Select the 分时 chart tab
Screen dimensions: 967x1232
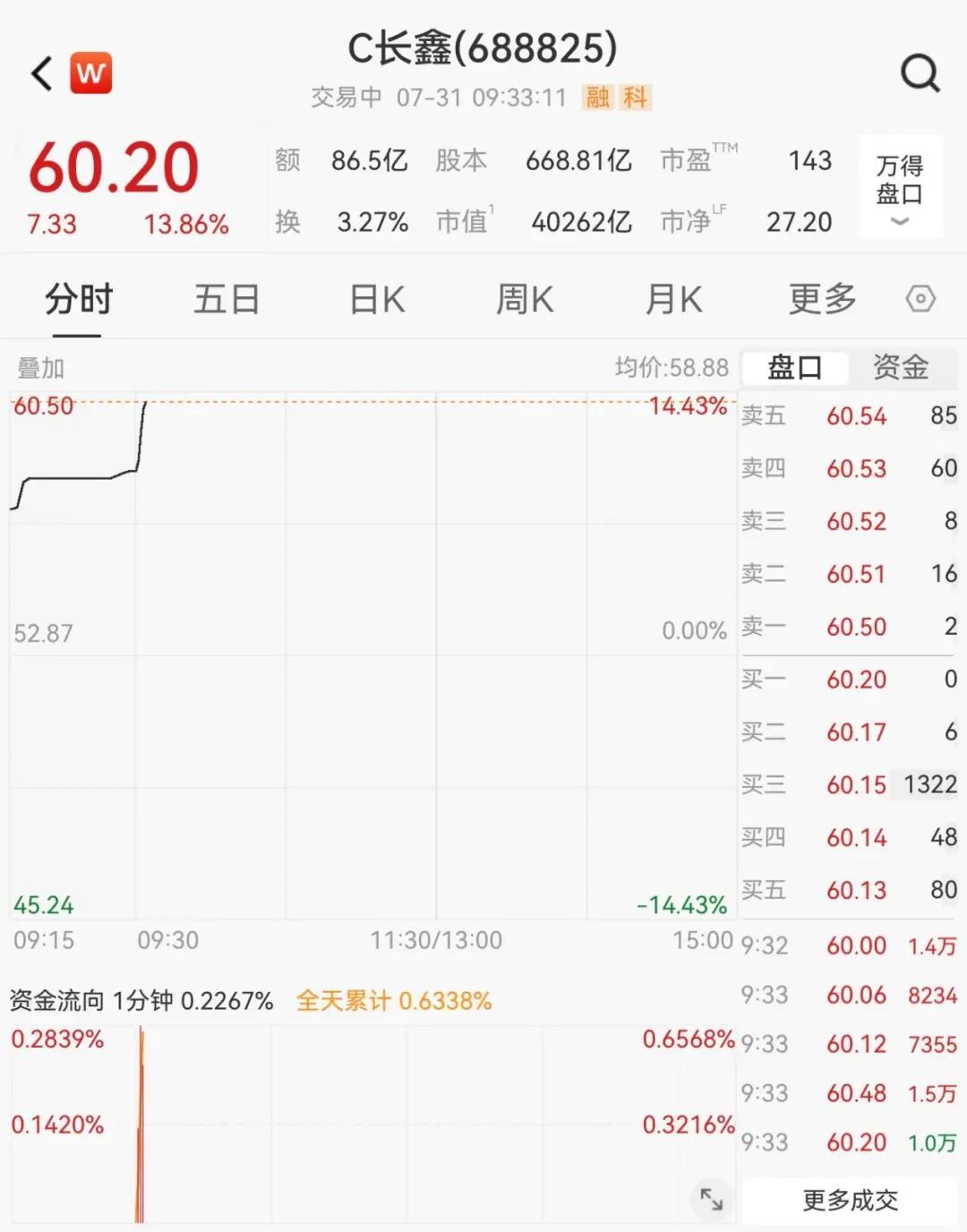point(79,299)
